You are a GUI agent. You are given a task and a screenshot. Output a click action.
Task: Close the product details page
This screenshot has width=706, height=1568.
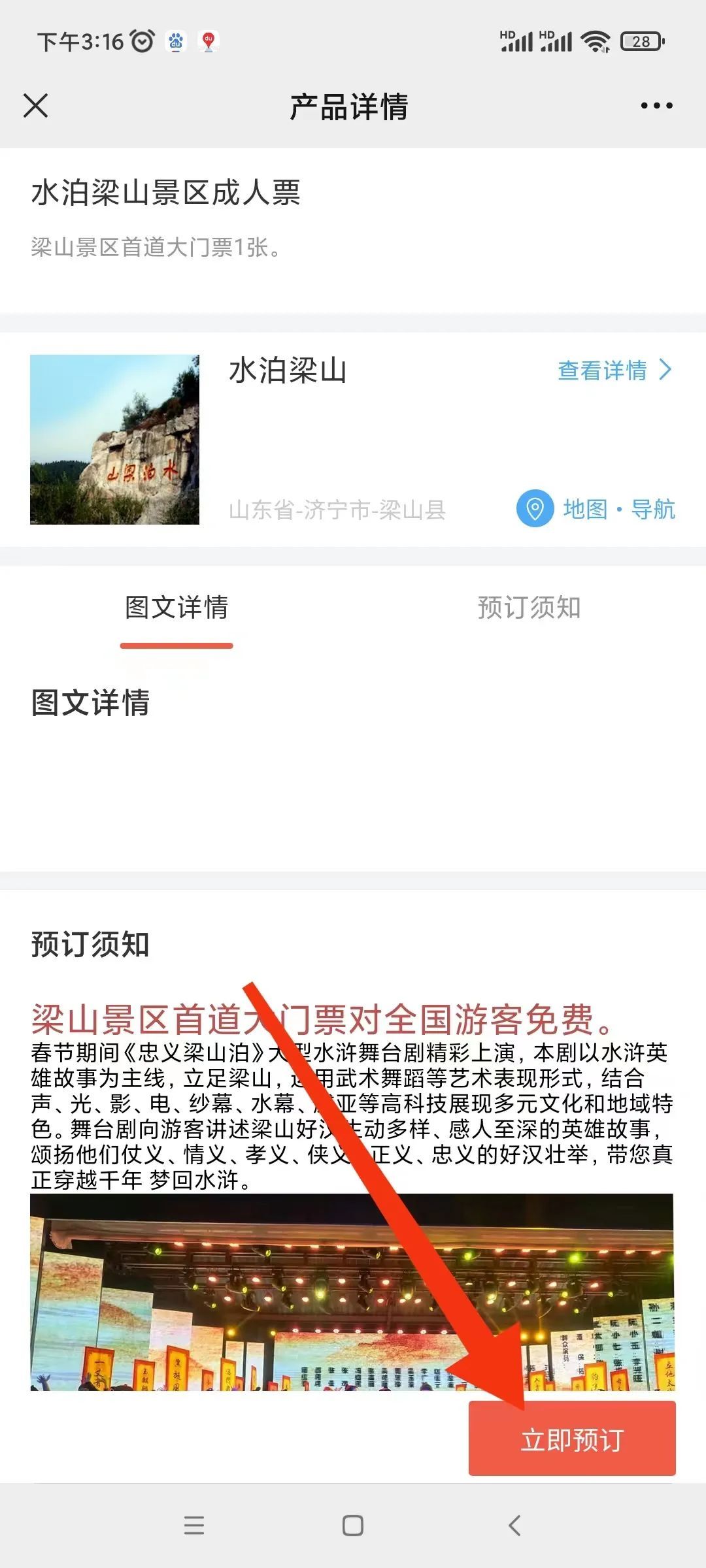(35, 105)
